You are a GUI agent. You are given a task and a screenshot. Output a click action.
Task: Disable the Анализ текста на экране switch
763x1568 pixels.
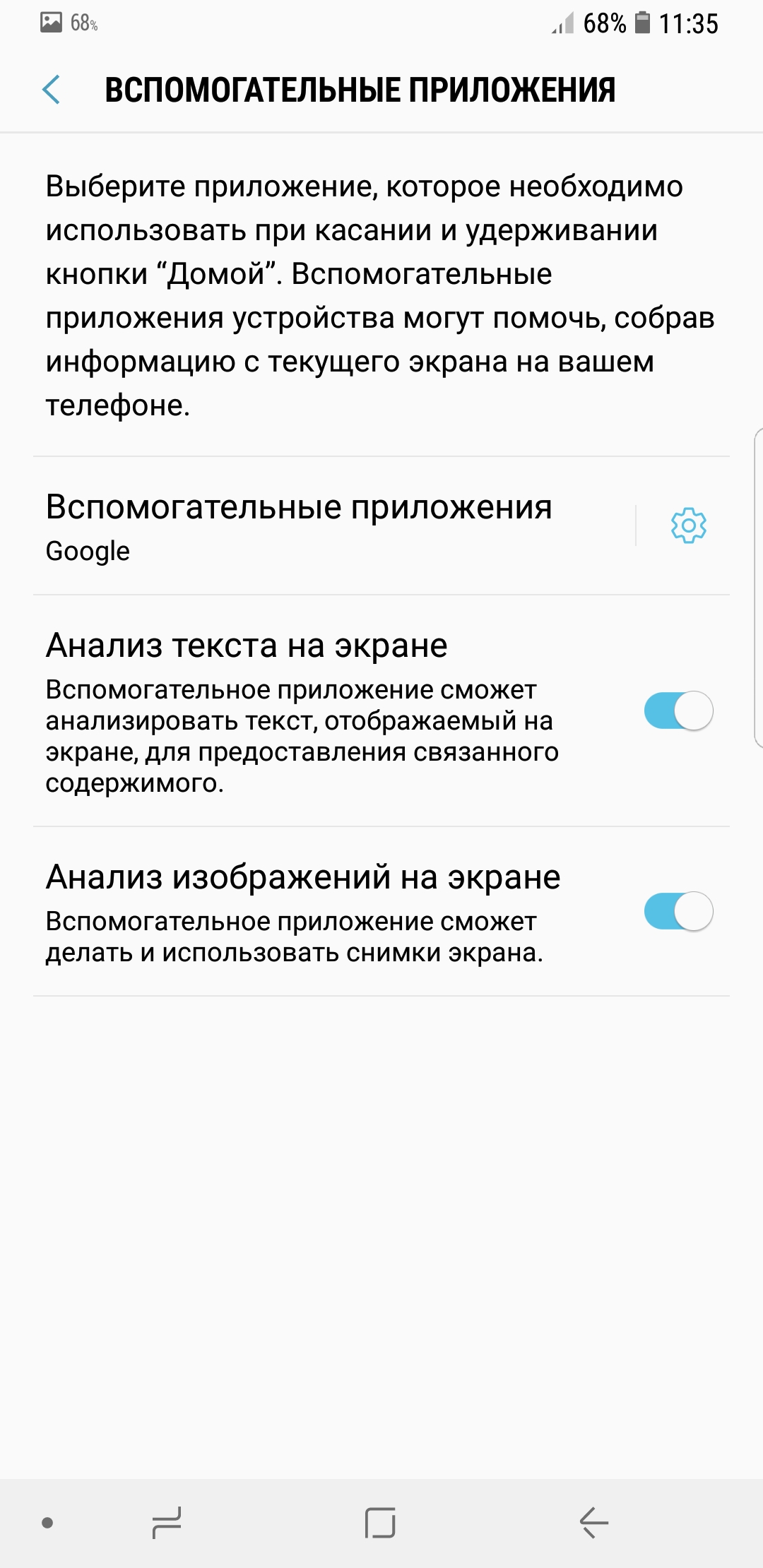[678, 711]
